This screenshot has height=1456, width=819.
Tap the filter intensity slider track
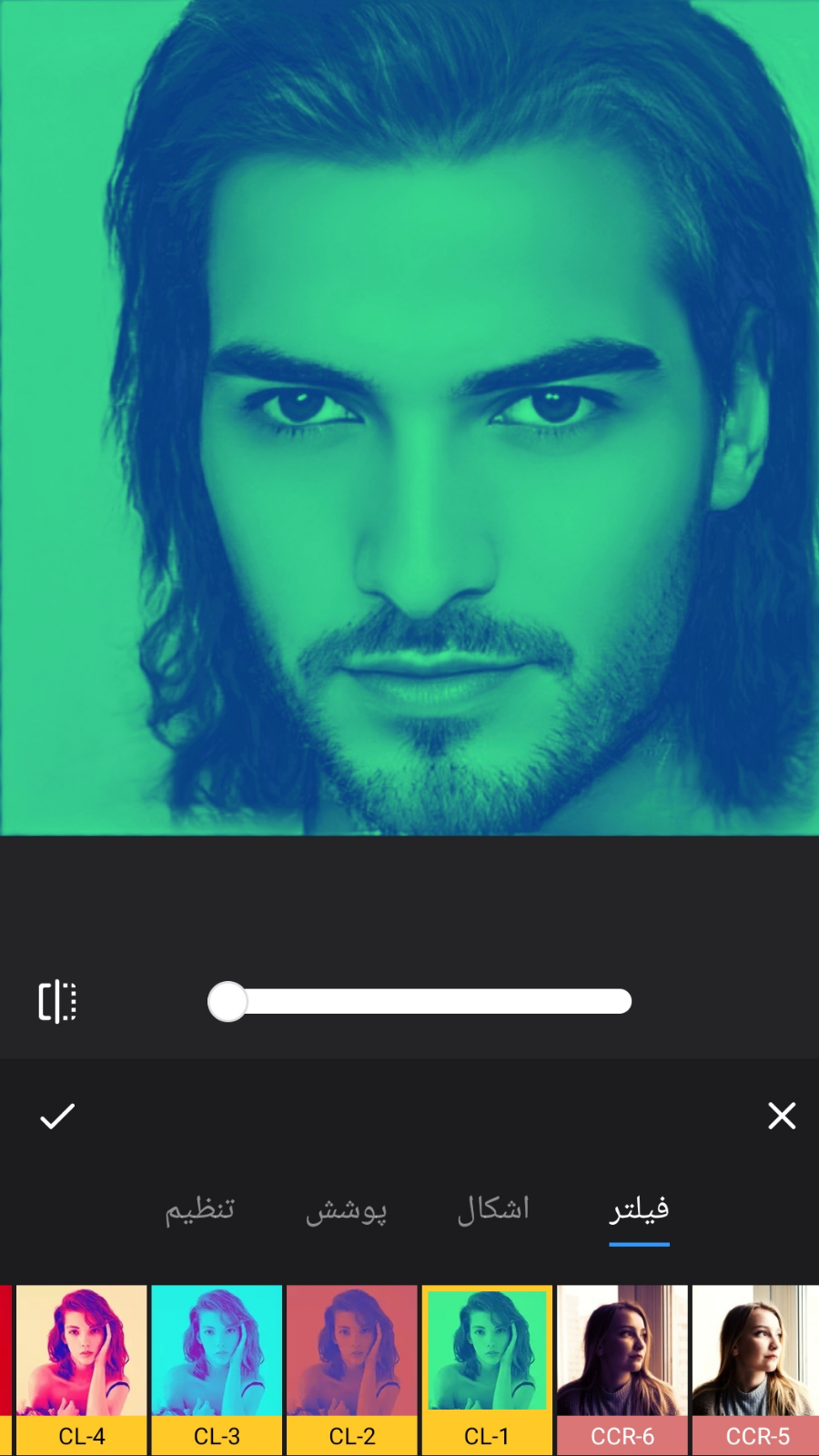428,1002
